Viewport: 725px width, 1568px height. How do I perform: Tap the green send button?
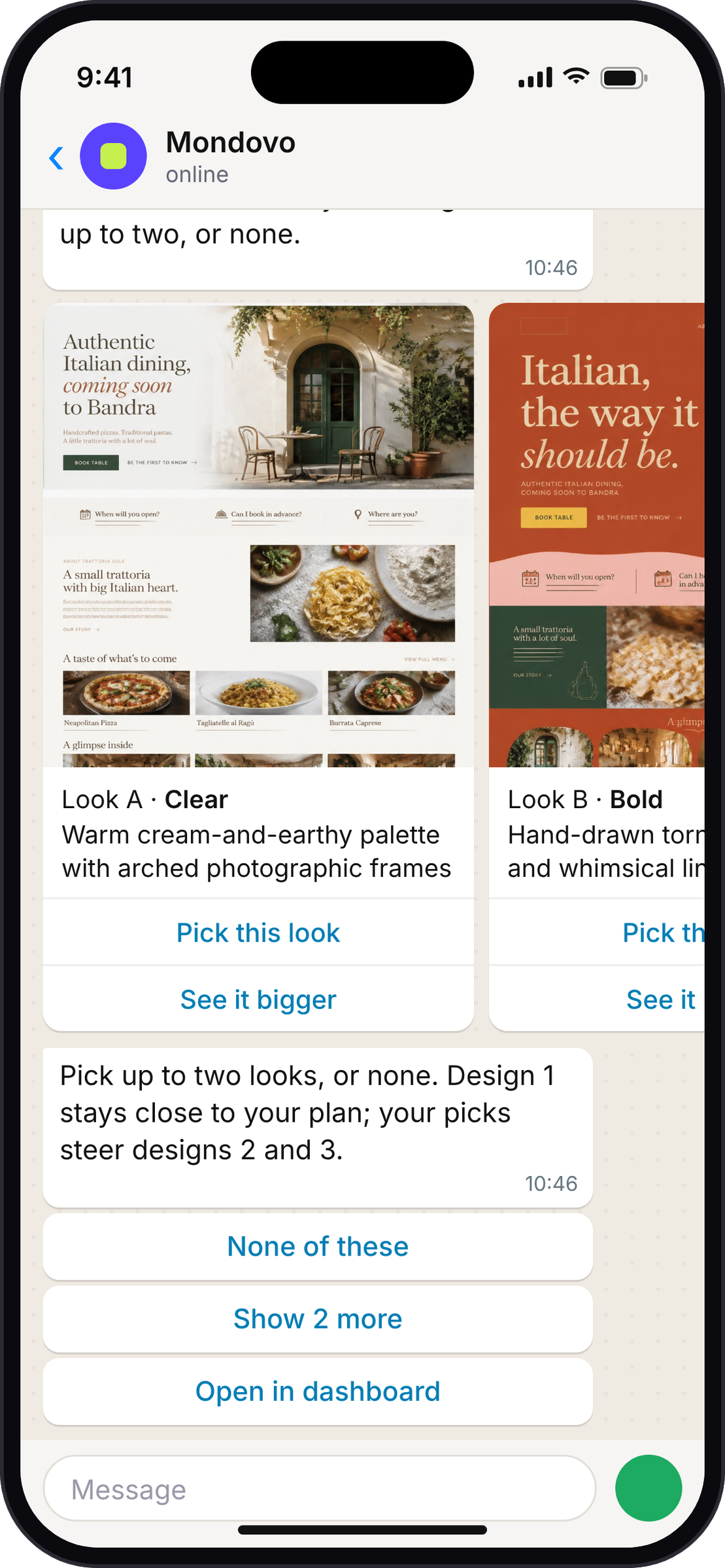[x=649, y=1488]
